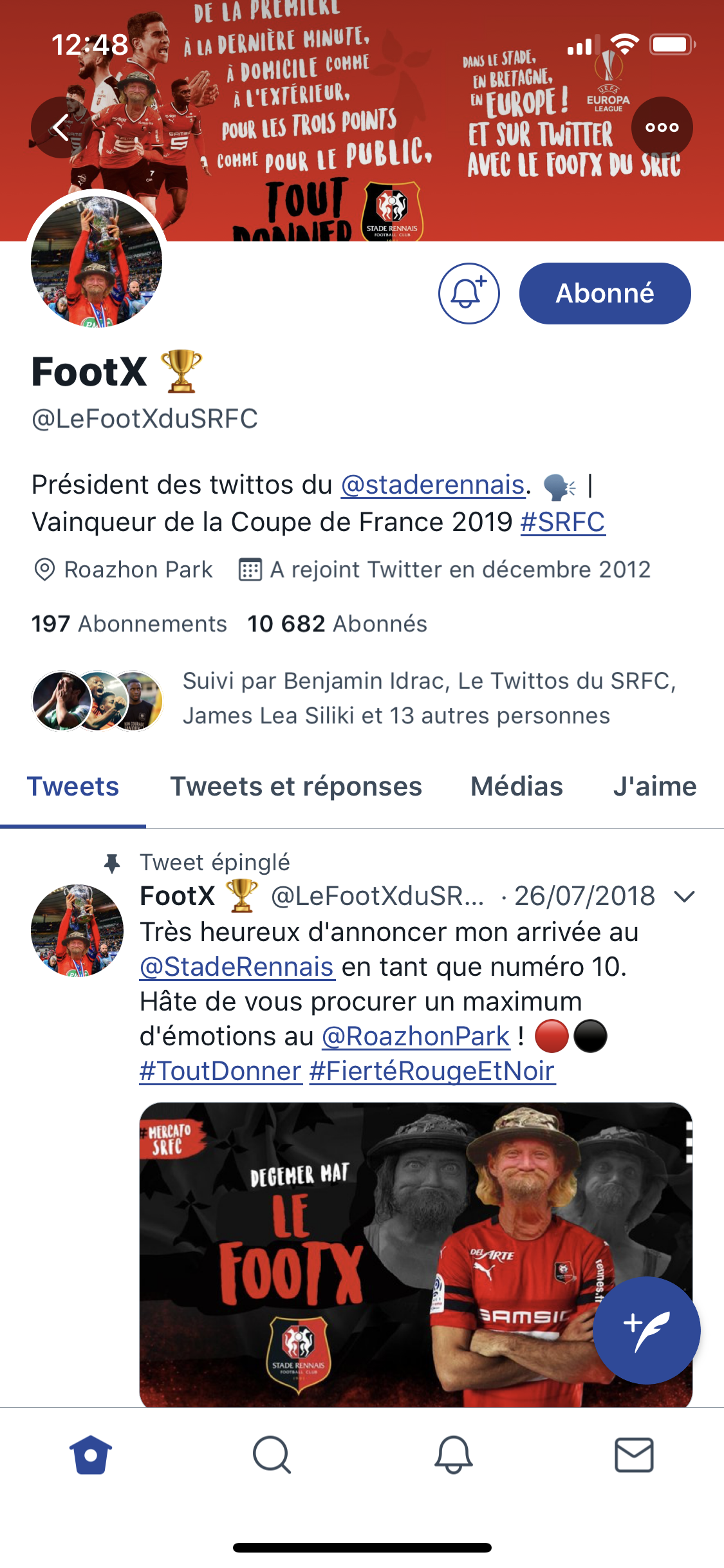The height and width of the screenshot is (1568, 724).
Task: Compose a new tweet
Action: [646, 1330]
